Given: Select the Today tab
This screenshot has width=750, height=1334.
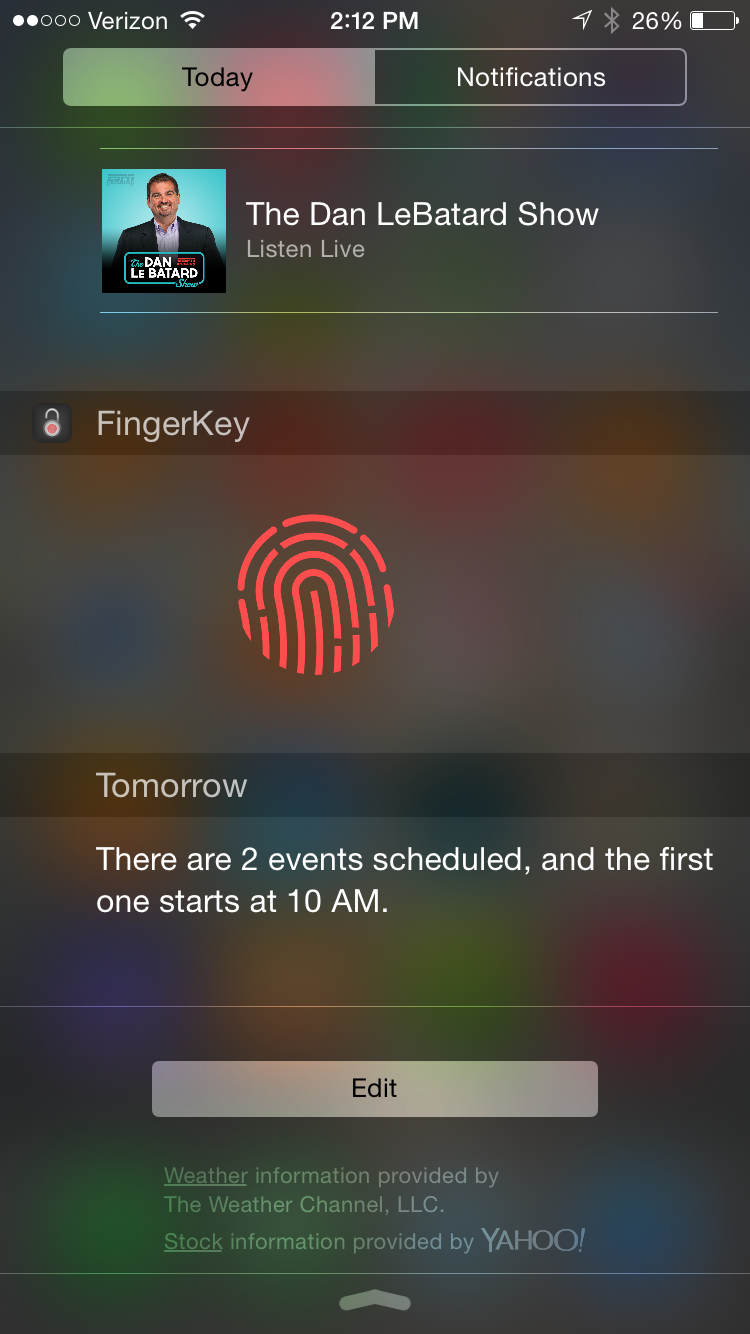Looking at the screenshot, I should (218, 77).
